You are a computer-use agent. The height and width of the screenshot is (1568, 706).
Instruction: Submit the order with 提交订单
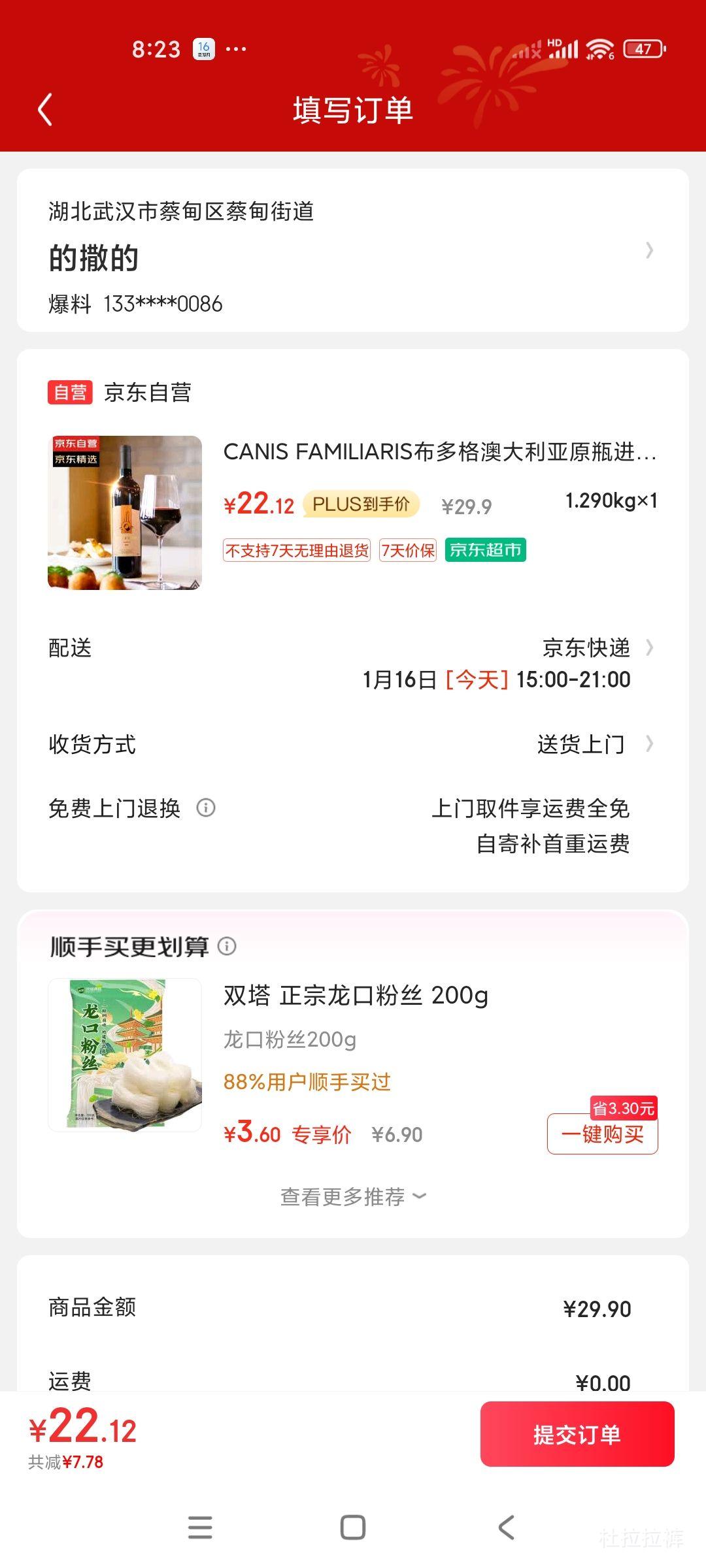pos(577,1434)
